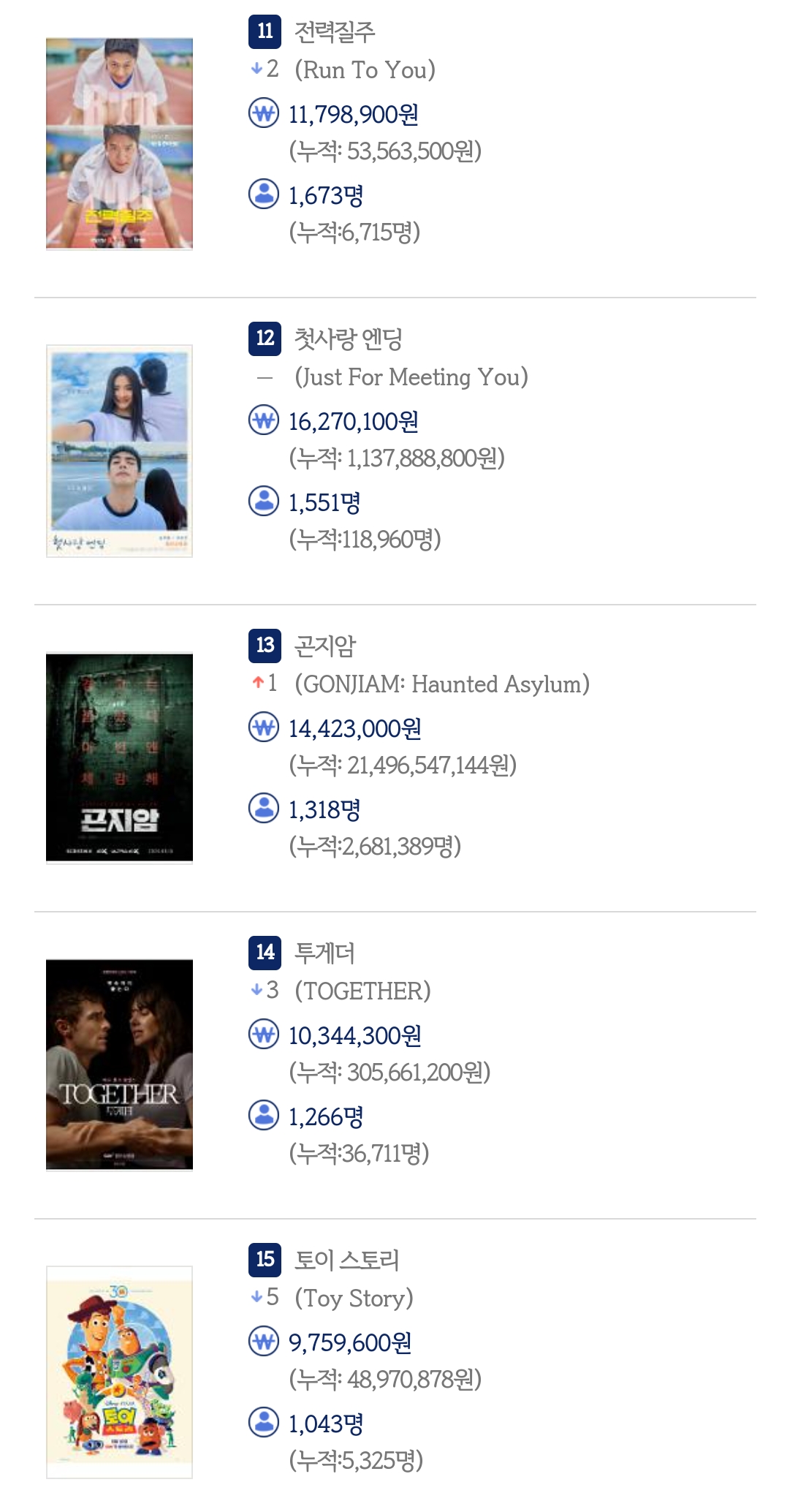The height and width of the screenshot is (1512, 787).
Task: View details for title 곤지암
Action: point(324,646)
